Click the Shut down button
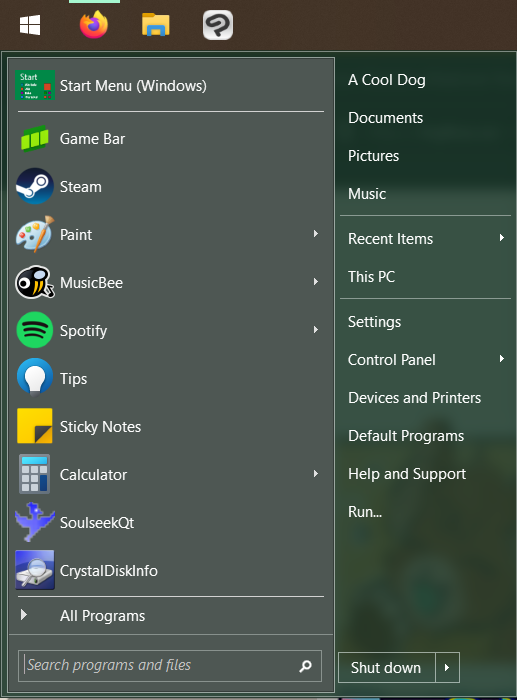 pyautogui.click(x=387, y=668)
